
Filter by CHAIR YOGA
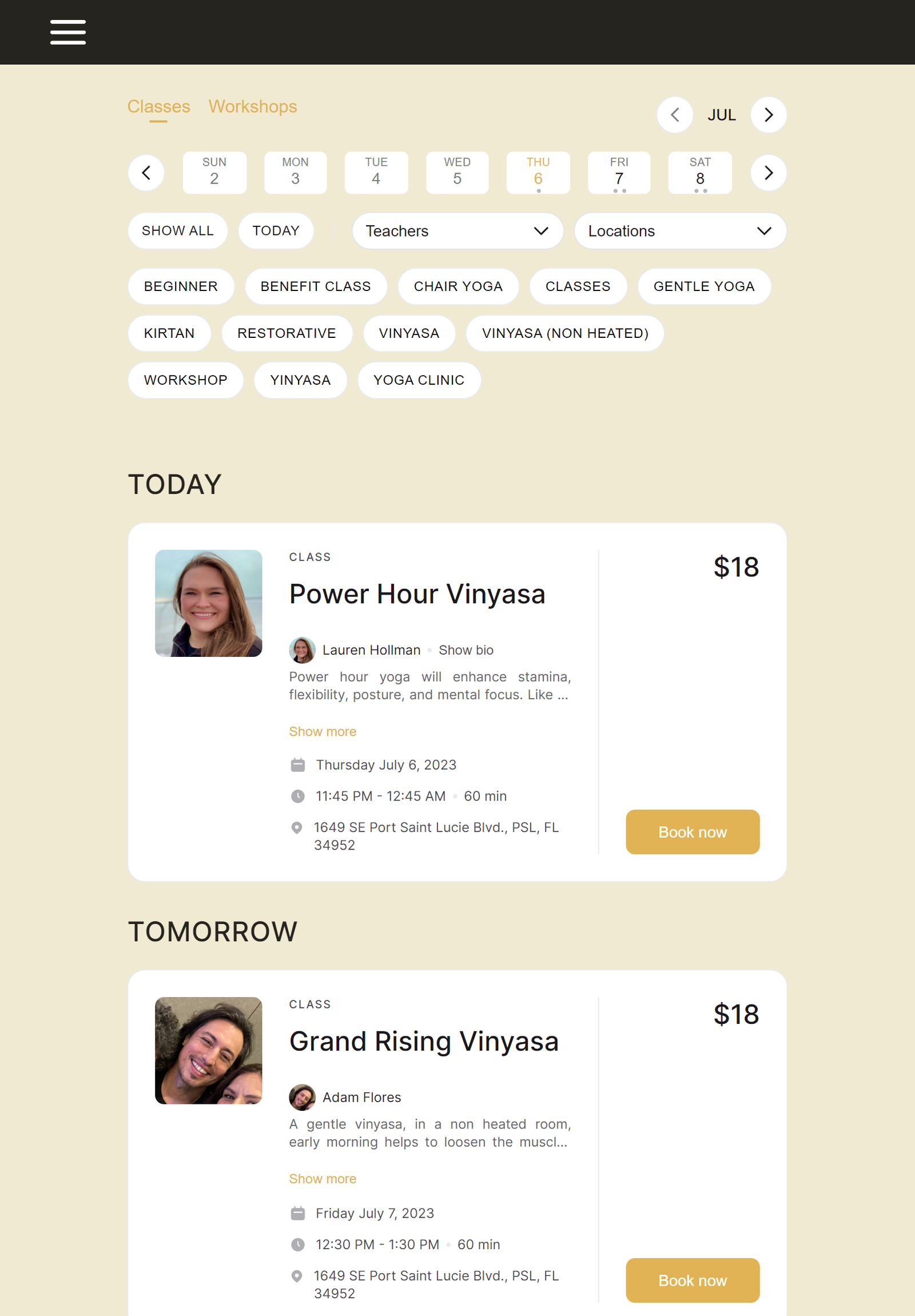458,286
